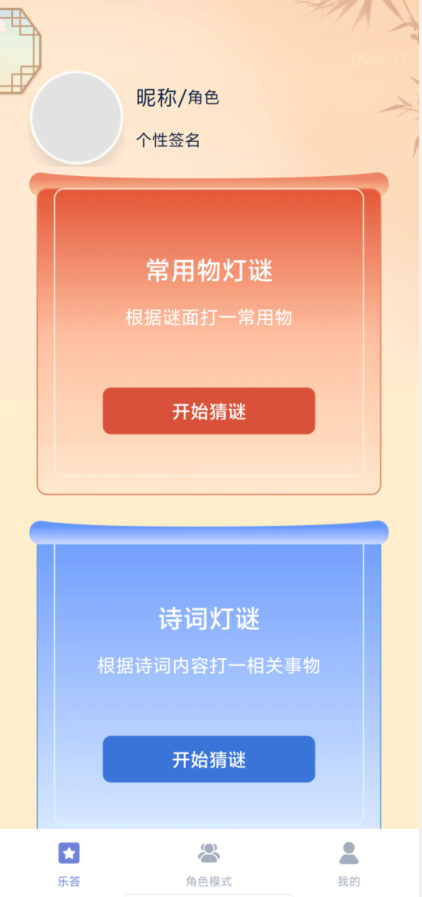Switch to the 乐答 tab

pos(69,864)
